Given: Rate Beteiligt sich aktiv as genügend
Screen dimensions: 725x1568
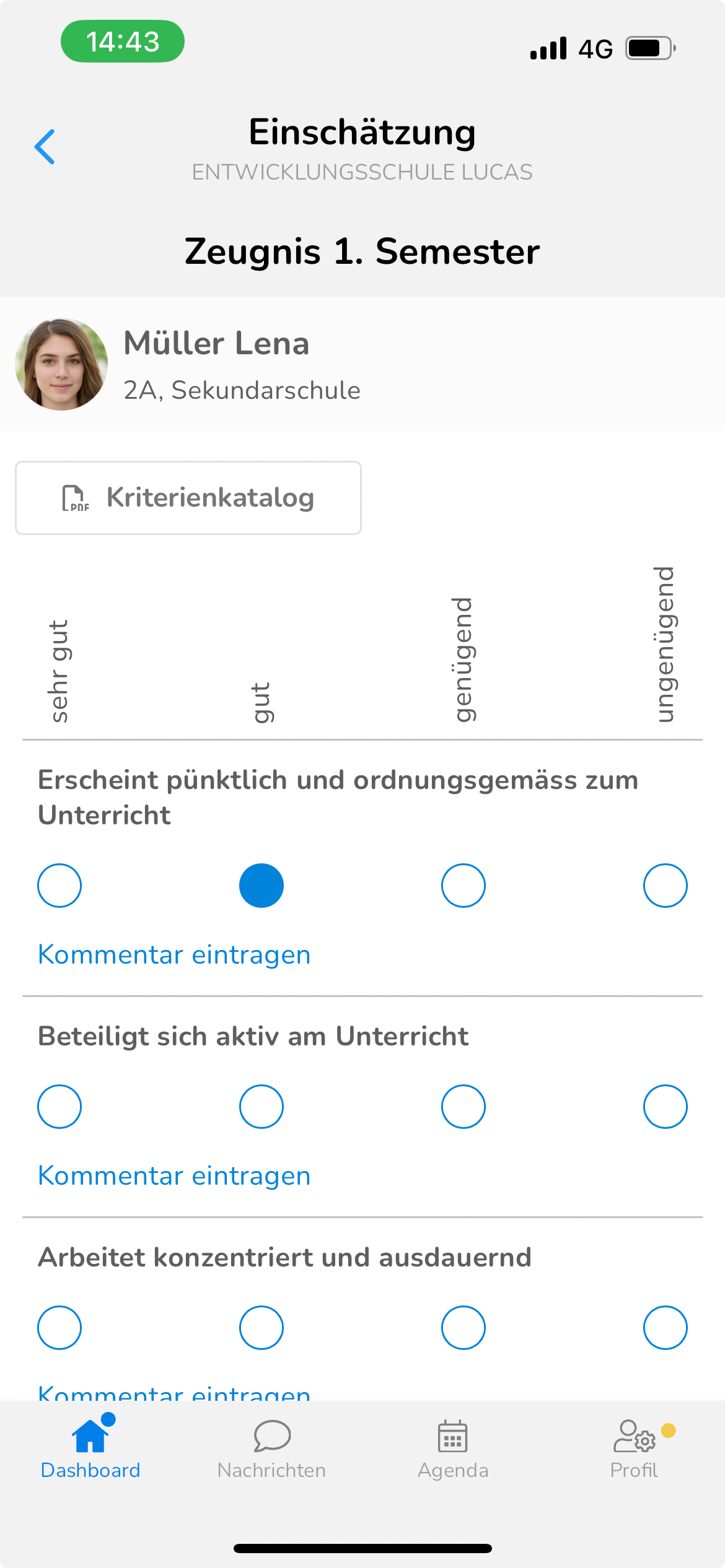Looking at the screenshot, I should [464, 1107].
